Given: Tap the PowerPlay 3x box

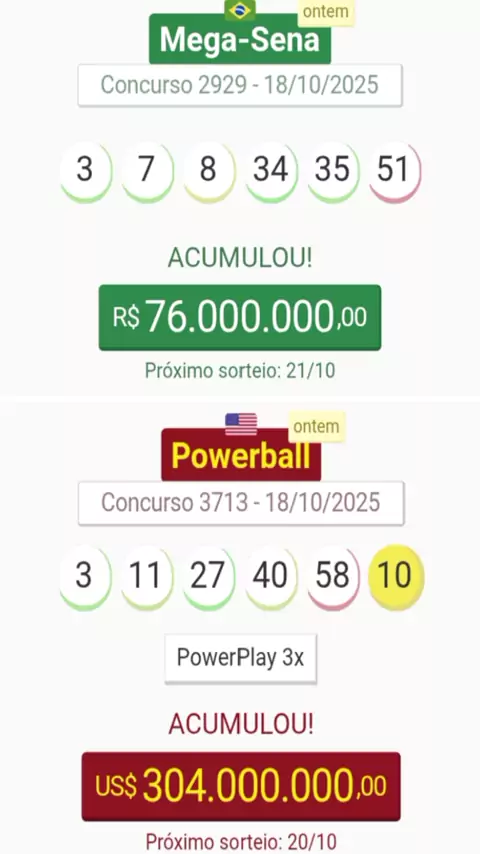Looking at the screenshot, I should click(x=240, y=658).
